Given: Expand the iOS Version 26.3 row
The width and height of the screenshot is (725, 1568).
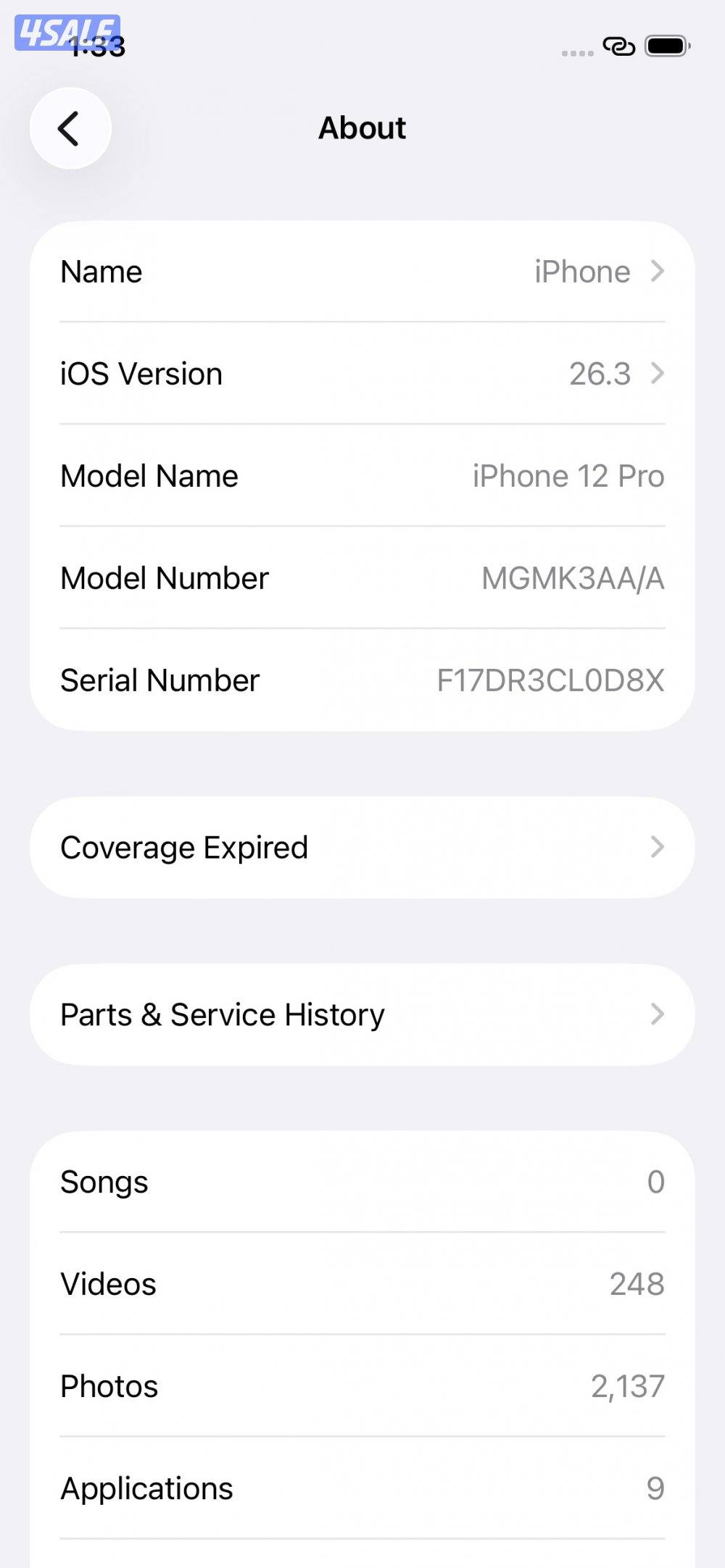Looking at the screenshot, I should click(362, 374).
